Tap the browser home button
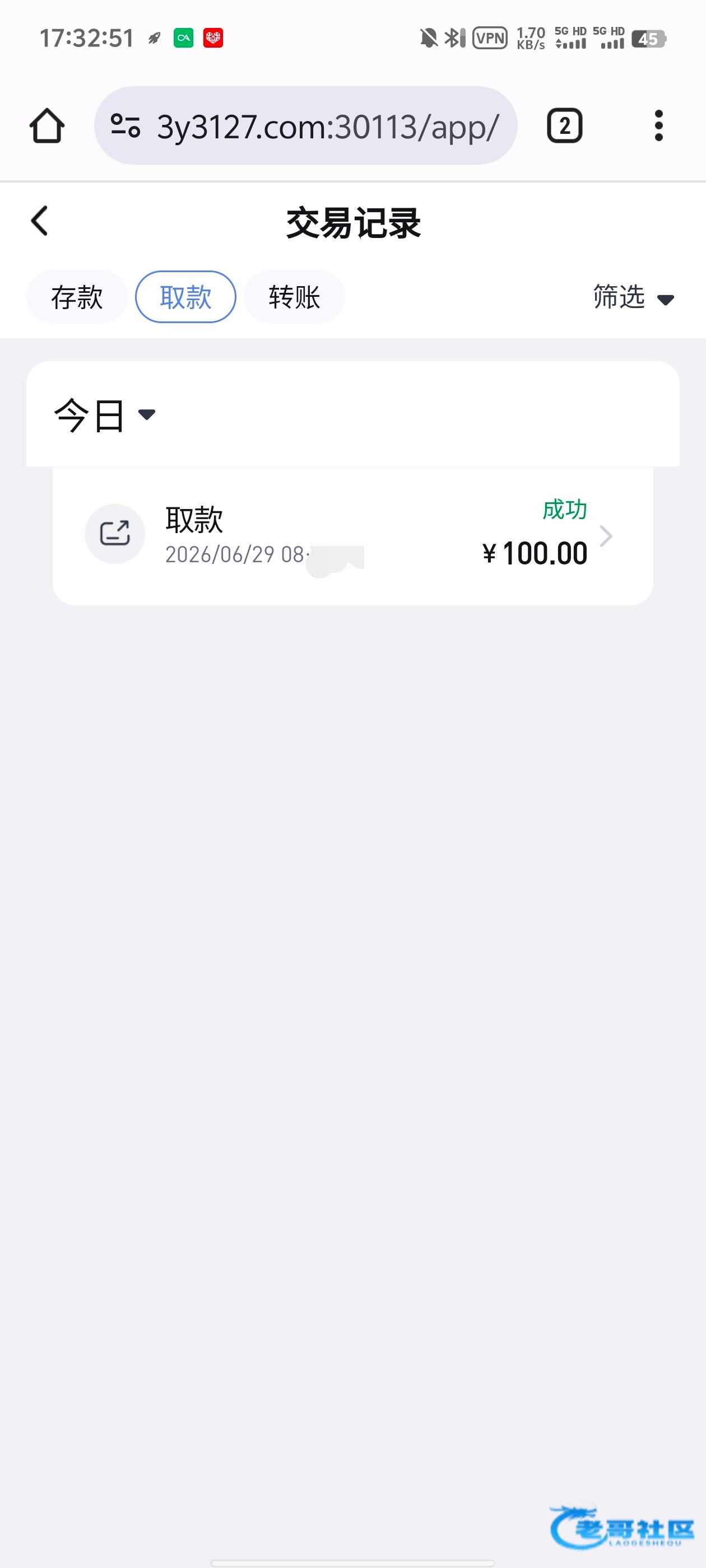Image resolution: width=706 pixels, height=1568 pixels. click(x=47, y=126)
